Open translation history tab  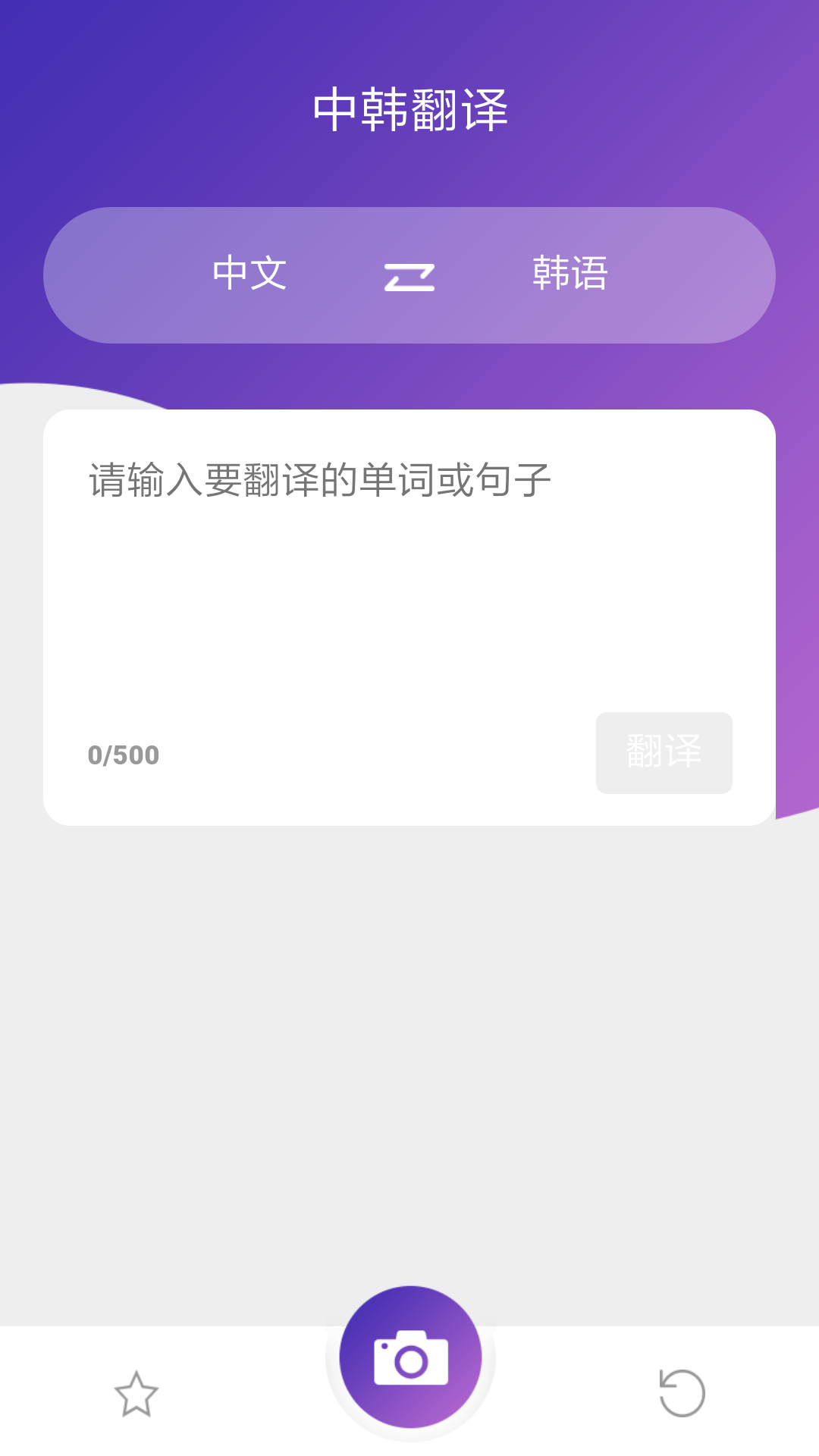682,1393
